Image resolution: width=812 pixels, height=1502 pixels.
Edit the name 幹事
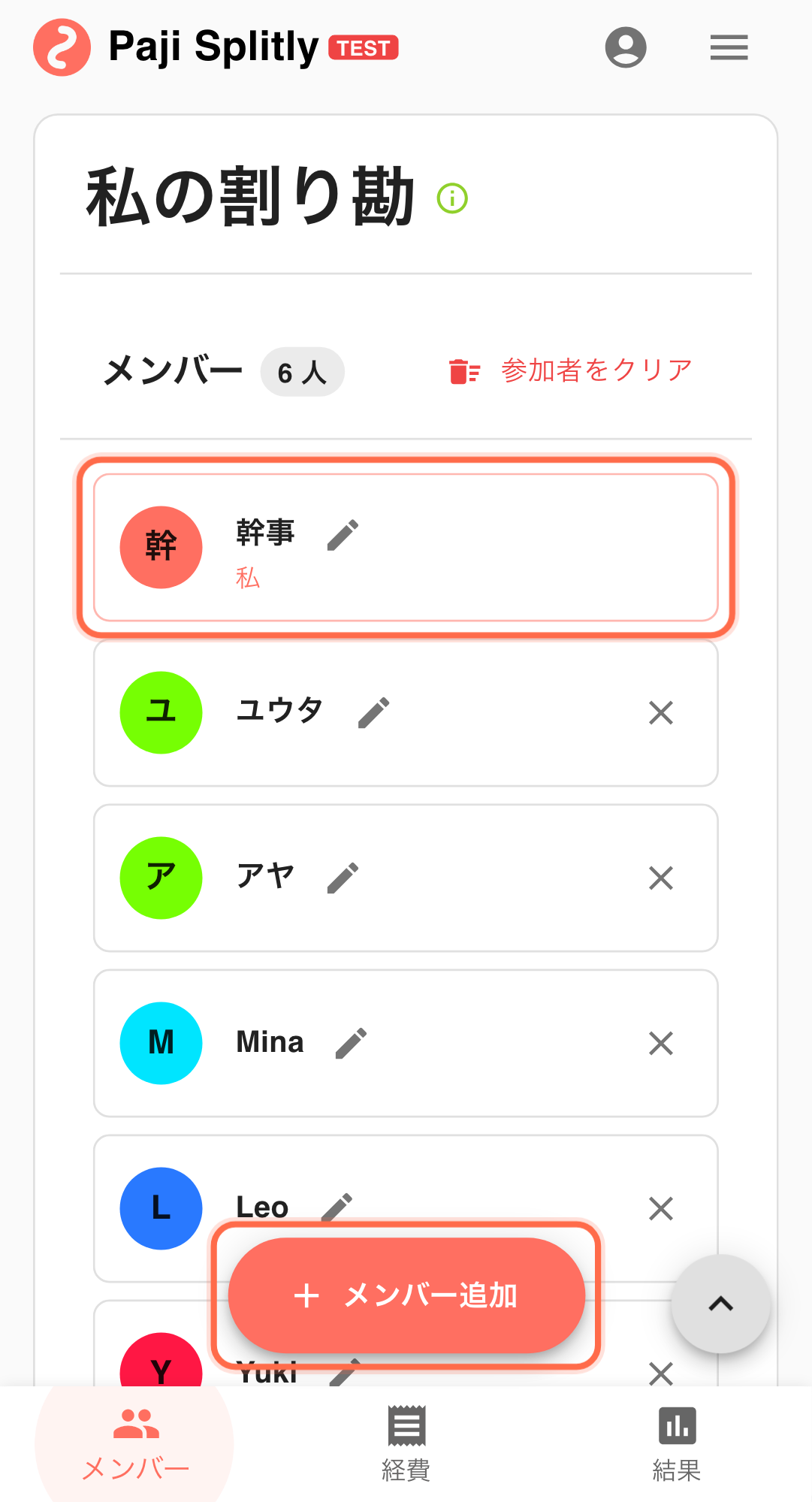[x=343, y=535]
